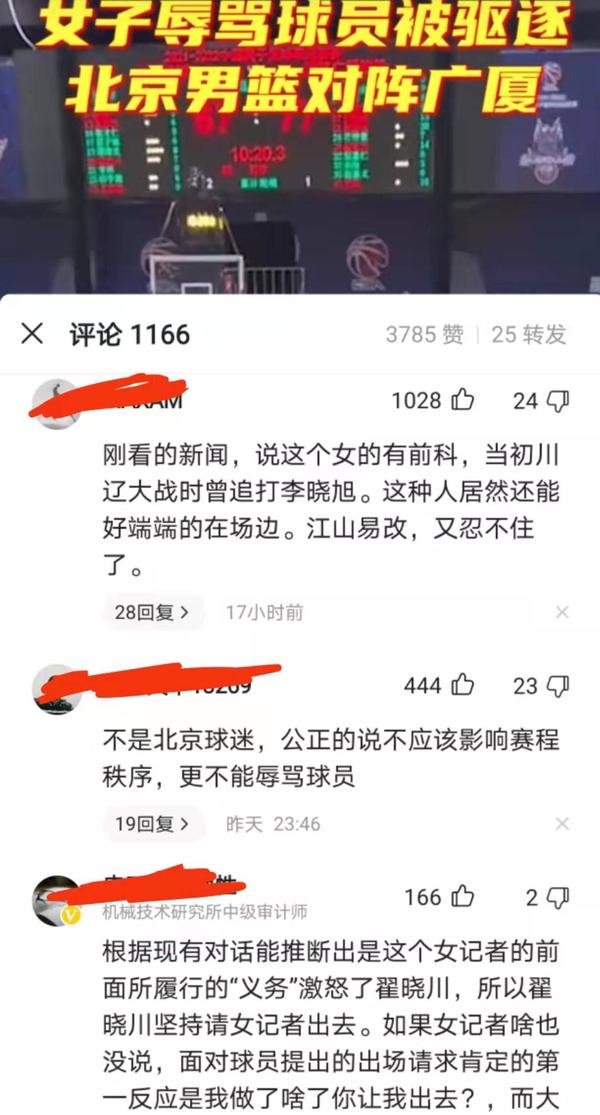Open avatar of the 1028-like commenter
The height and width of the screenshot is (1115, 600).
pos(57,405)
